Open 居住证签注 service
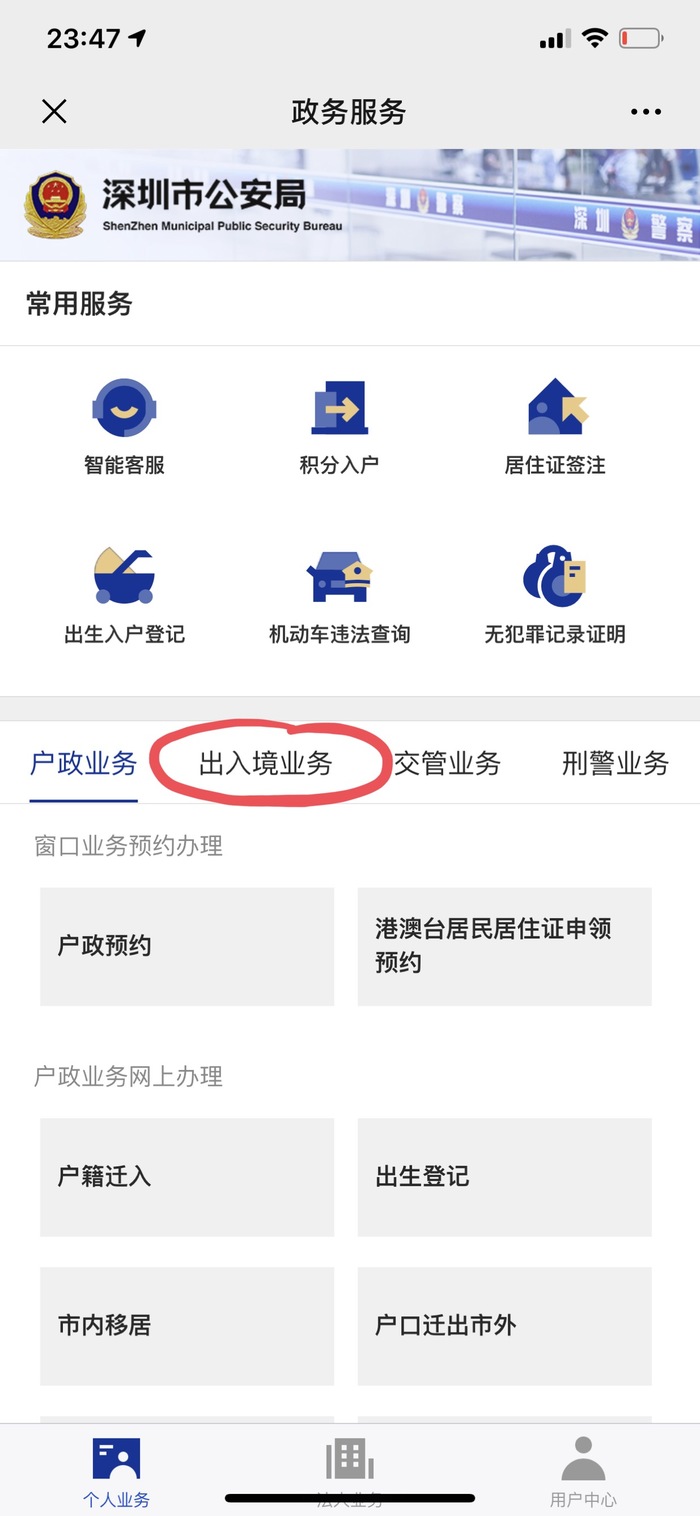 (x=555, y=426)
